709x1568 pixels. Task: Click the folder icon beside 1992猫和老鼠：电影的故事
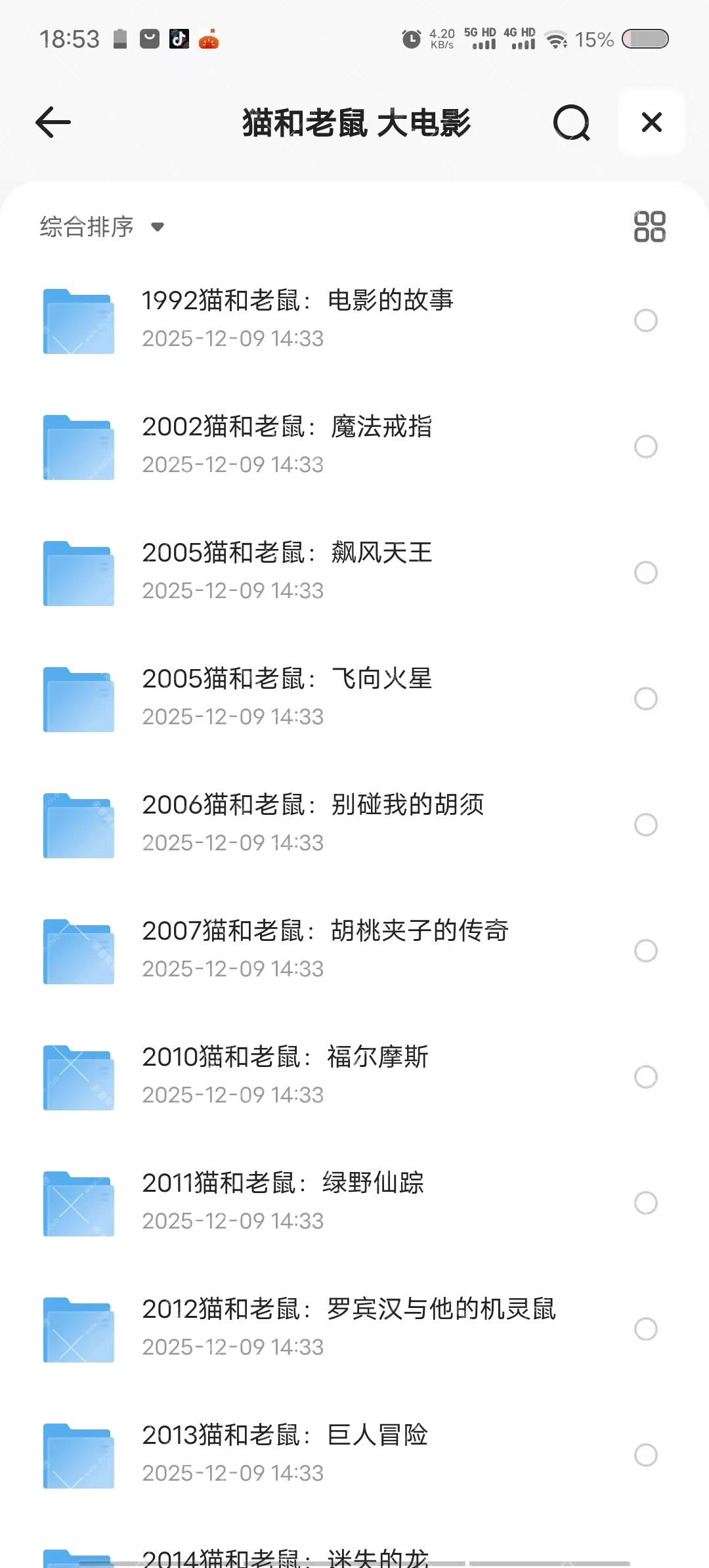77,322
